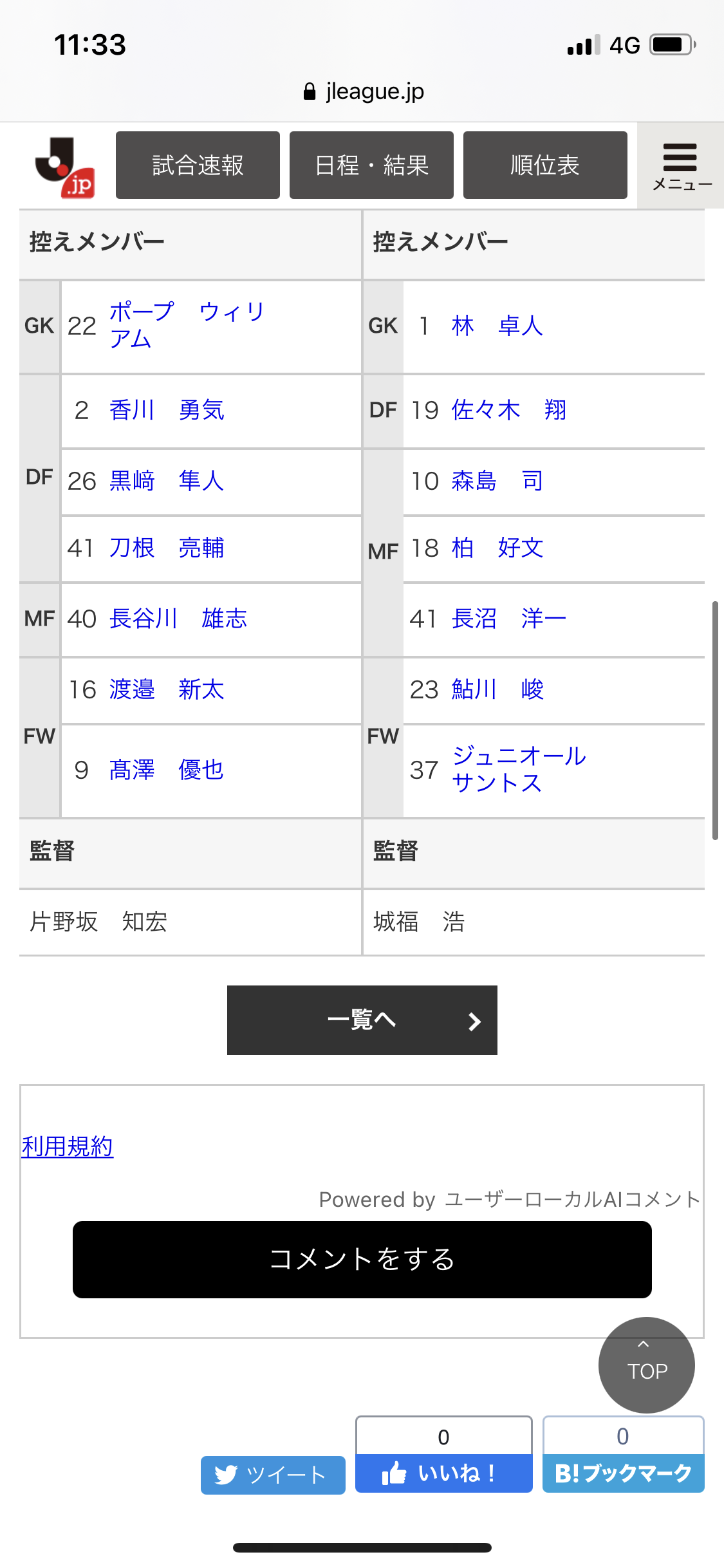Open player 香川 勇気 profile

167,410
